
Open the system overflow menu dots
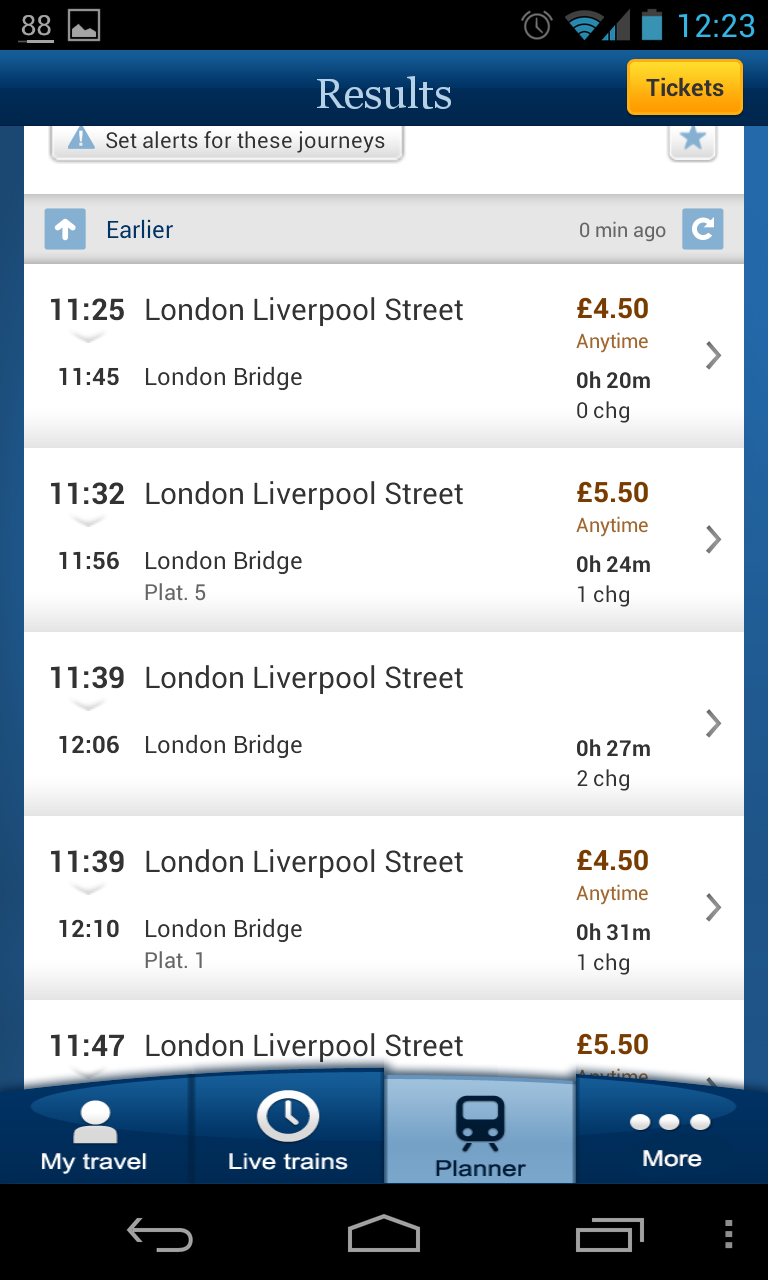(x=728, y=1234)
